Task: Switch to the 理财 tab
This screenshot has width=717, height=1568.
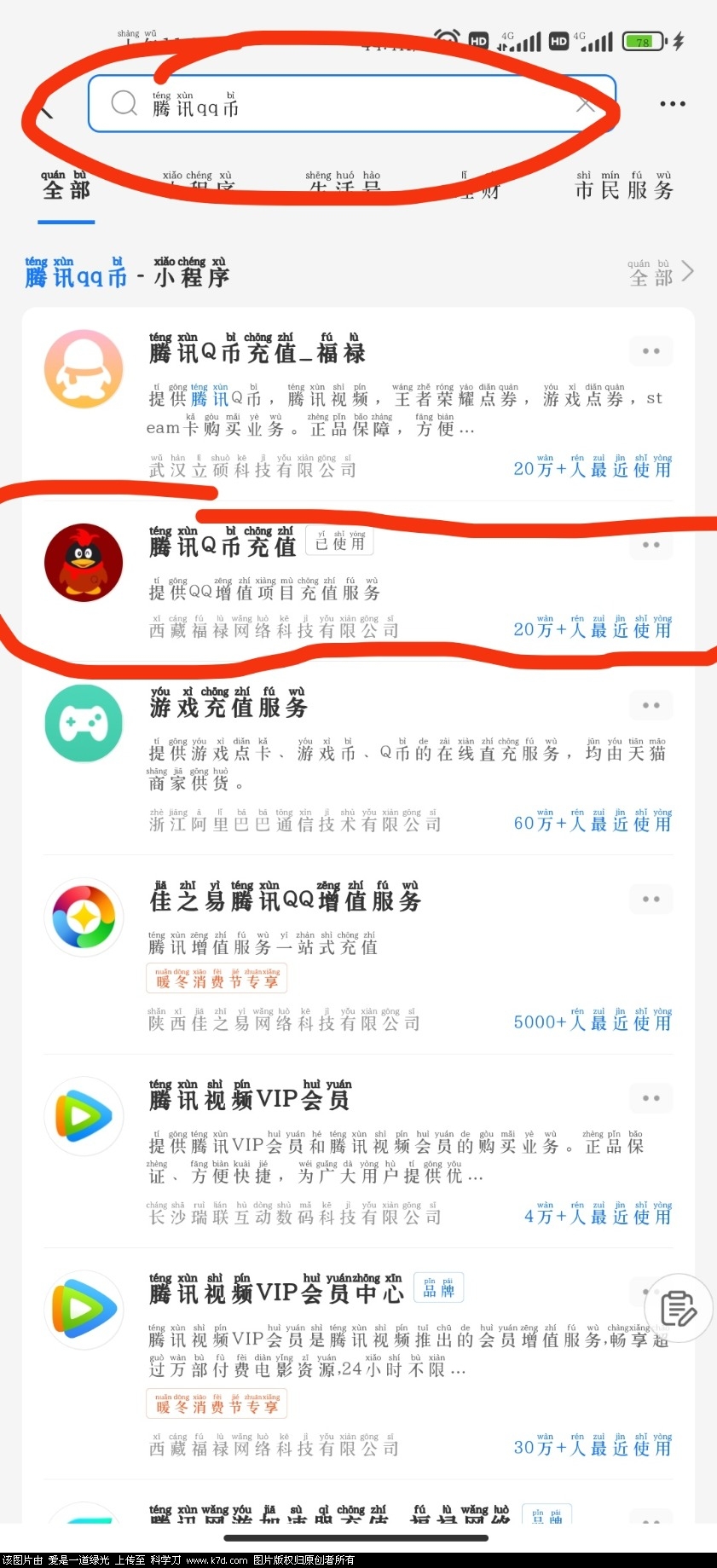Action: [477, 186]
